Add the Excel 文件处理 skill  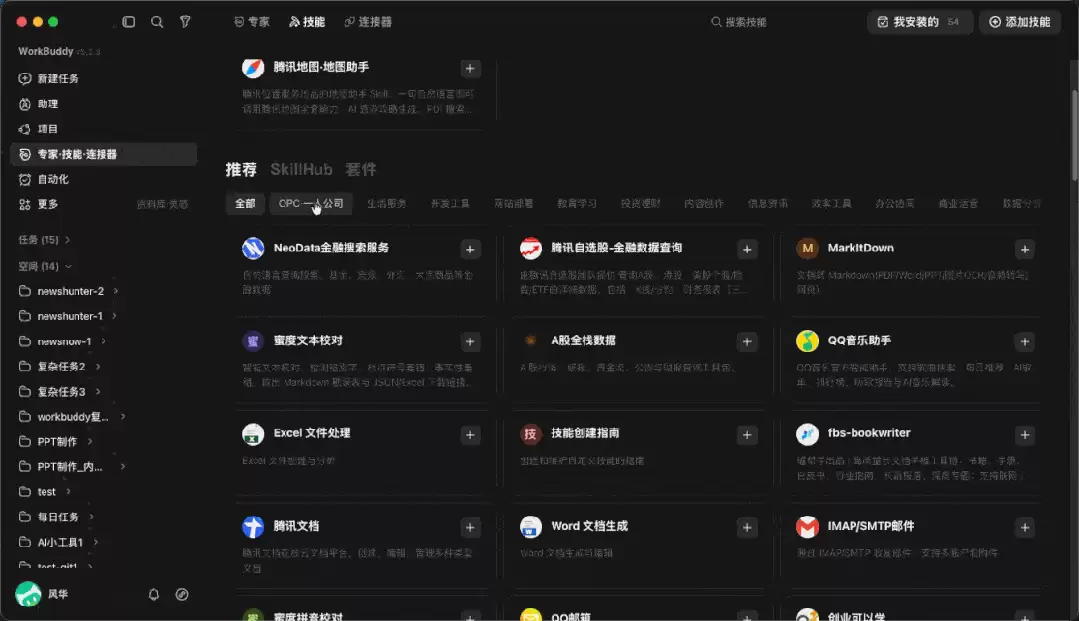click(470, 435)
